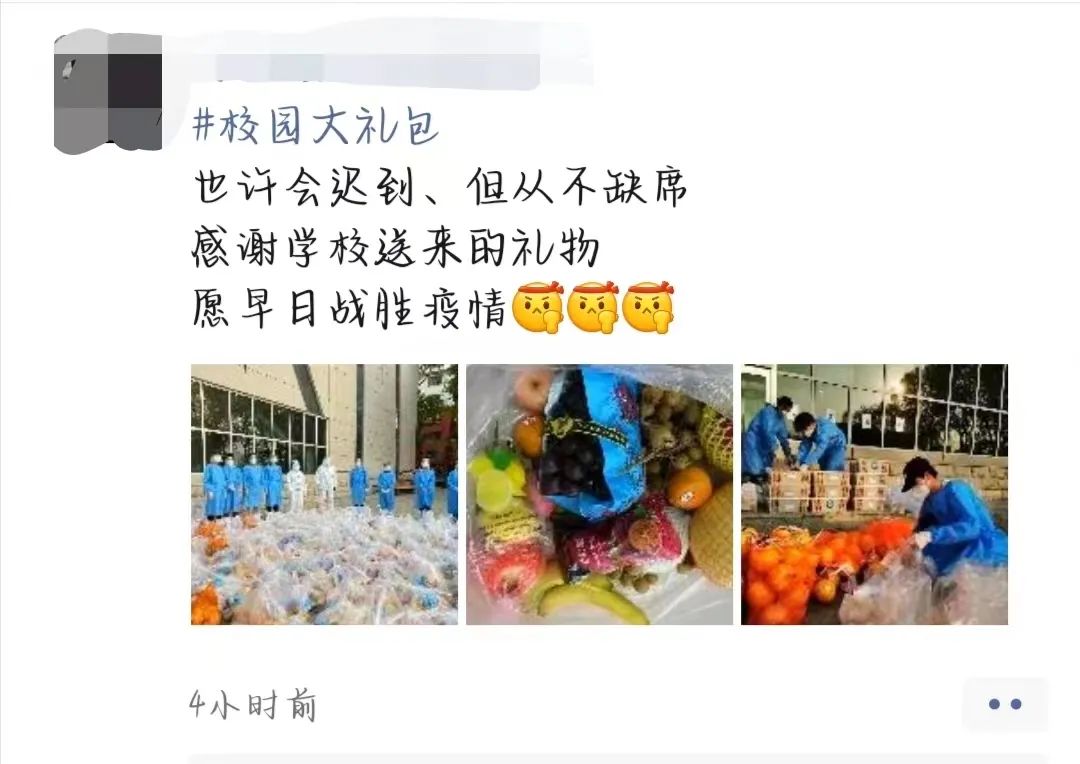Open the #校园大礼包 hashtag link
Viewport: 1080px width, 764px height.
click(x=315, y=128)
